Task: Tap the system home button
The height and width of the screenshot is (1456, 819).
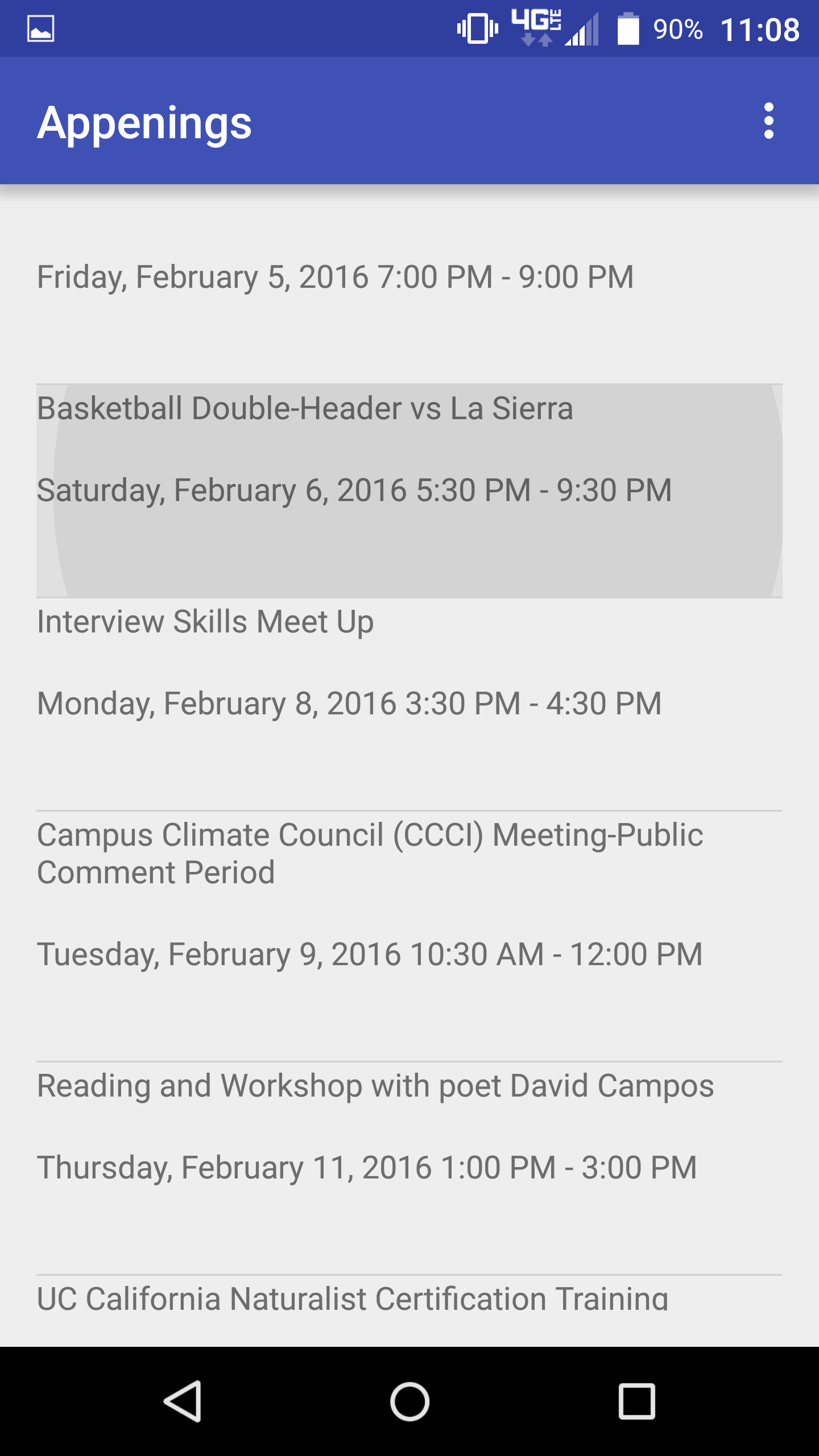Action: point(409,1401)
